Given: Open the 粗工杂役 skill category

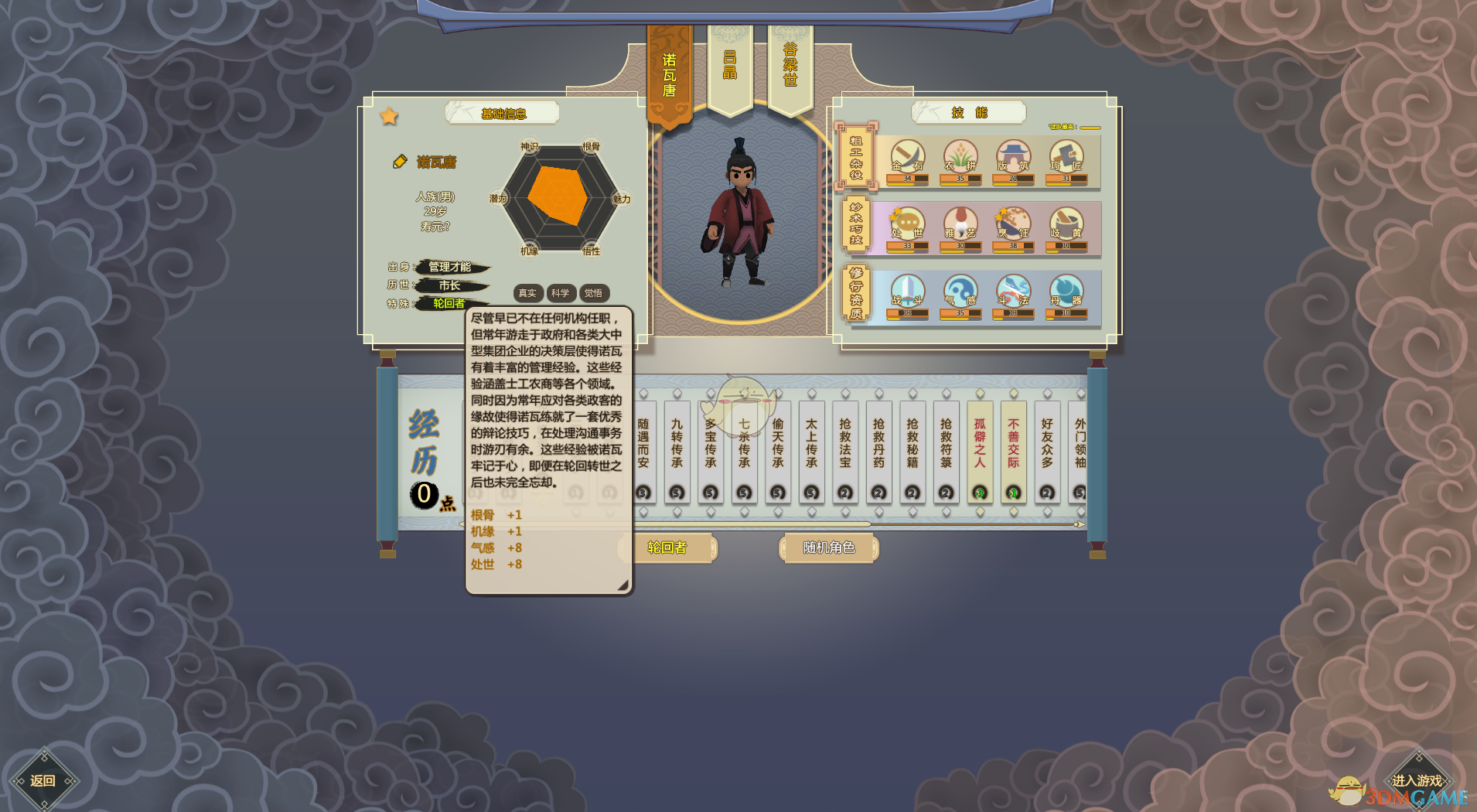Looking at the screenshot, I should coord(855,157).
